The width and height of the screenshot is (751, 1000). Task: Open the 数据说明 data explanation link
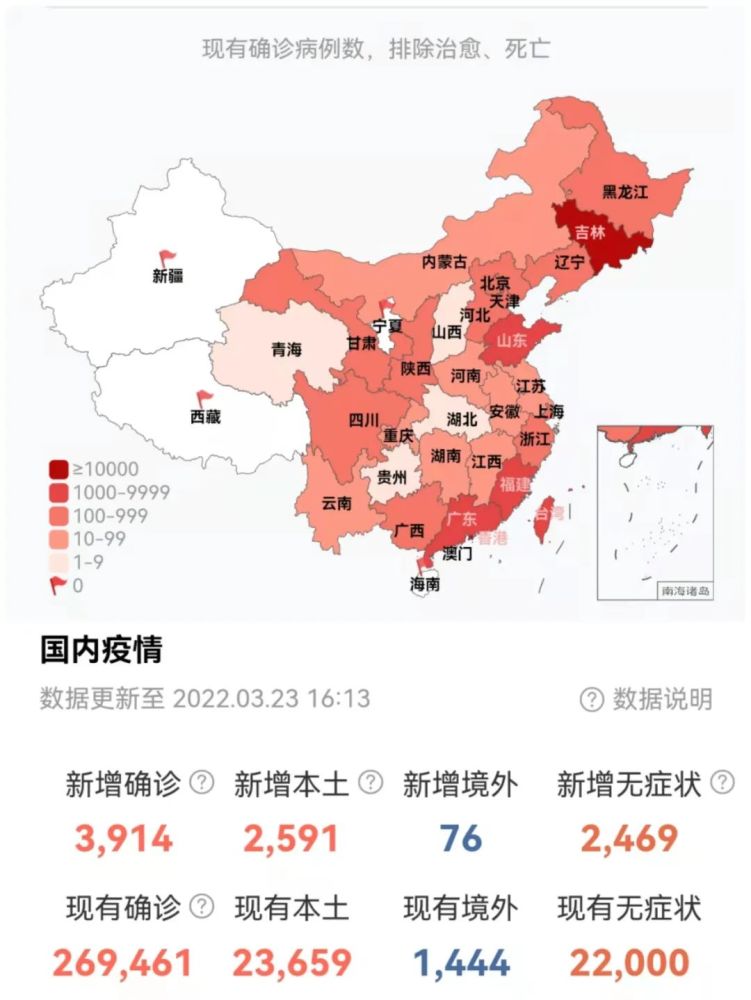[x=648, y=698]
